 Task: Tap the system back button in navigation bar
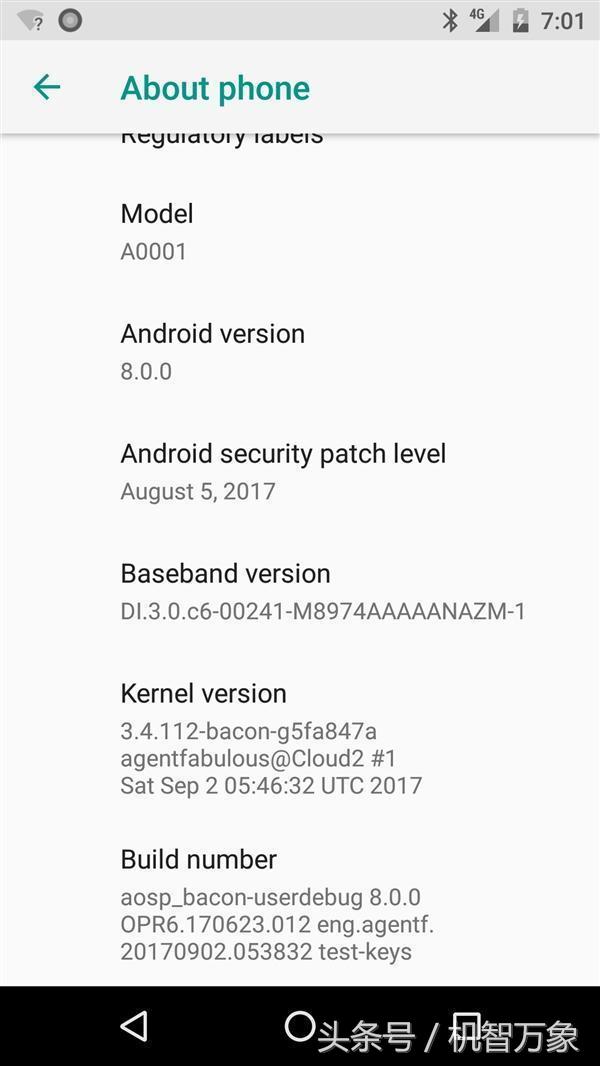133,1026
